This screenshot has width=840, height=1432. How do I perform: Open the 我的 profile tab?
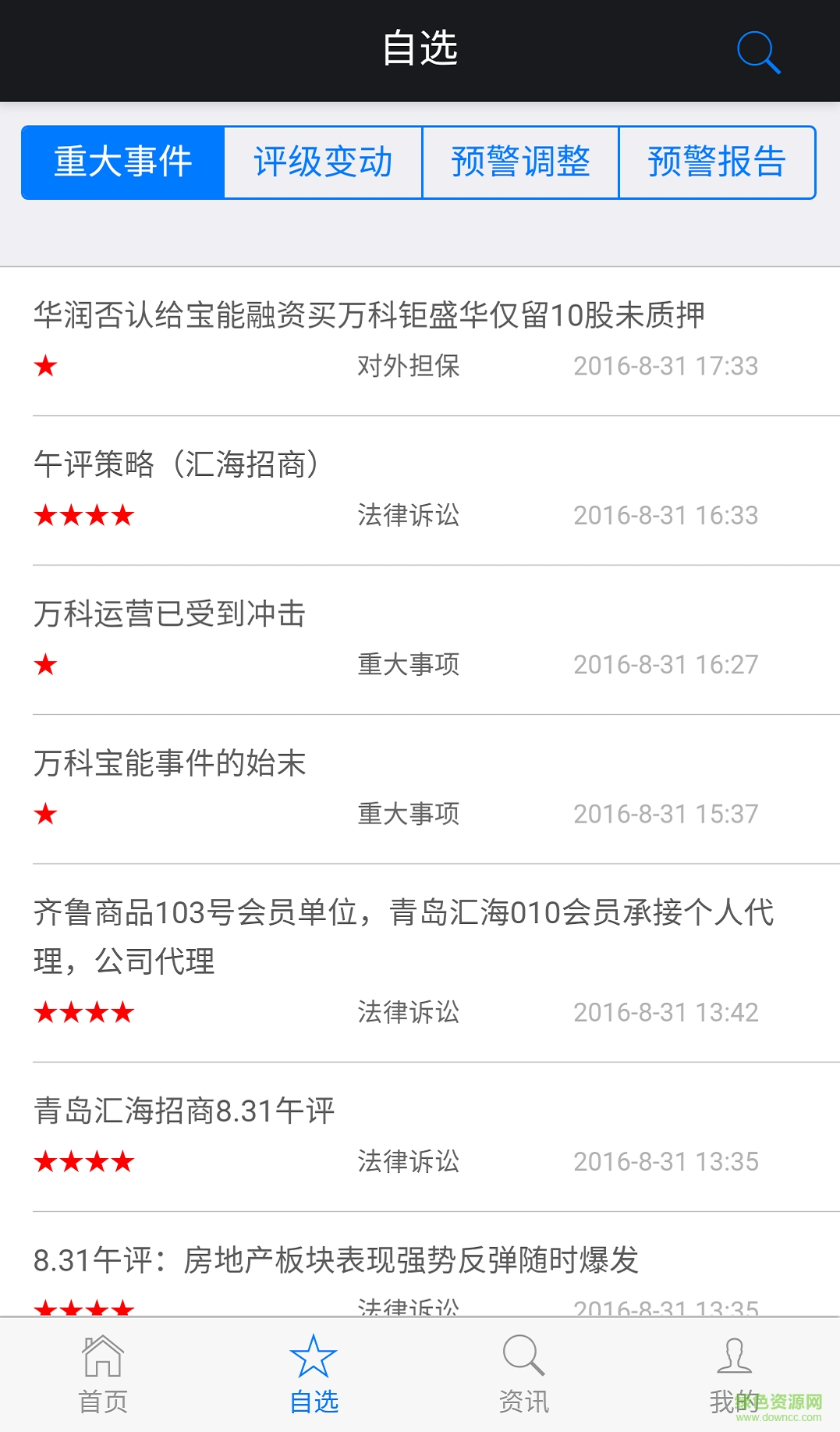point(733,1374)
